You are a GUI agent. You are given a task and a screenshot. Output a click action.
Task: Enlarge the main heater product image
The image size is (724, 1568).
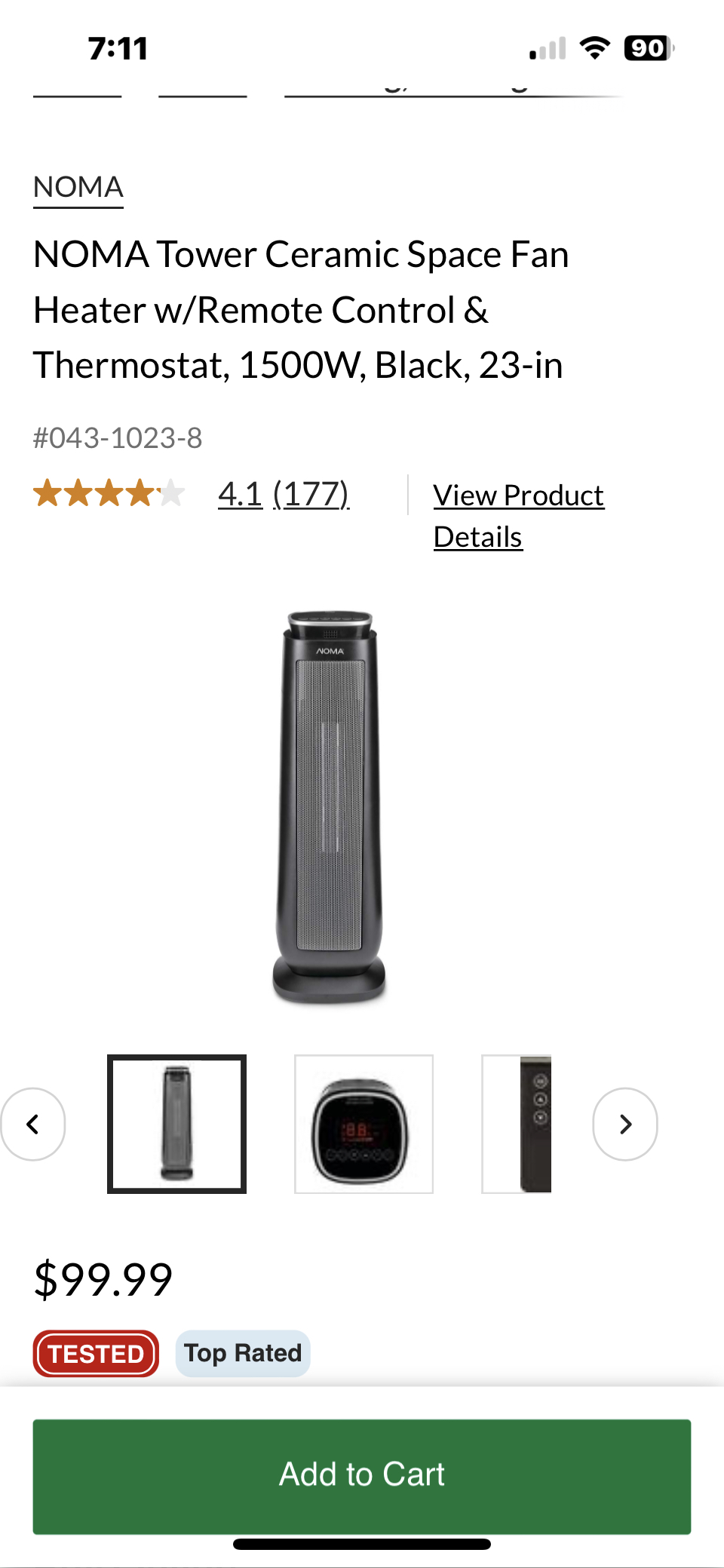[330, 807]
